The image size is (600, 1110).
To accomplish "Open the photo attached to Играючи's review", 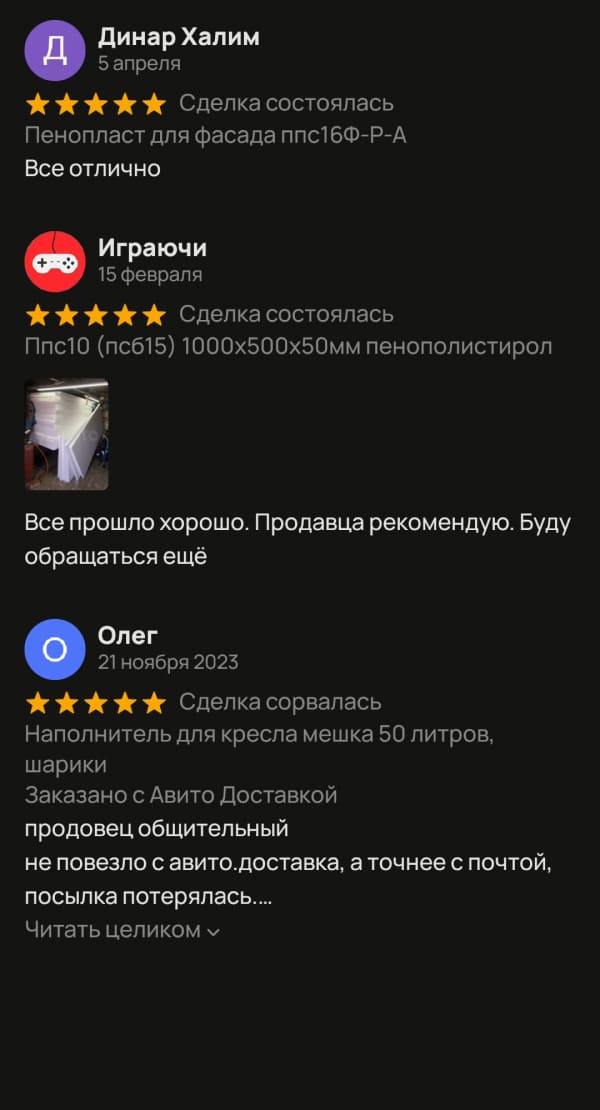I will click(66, 434).
